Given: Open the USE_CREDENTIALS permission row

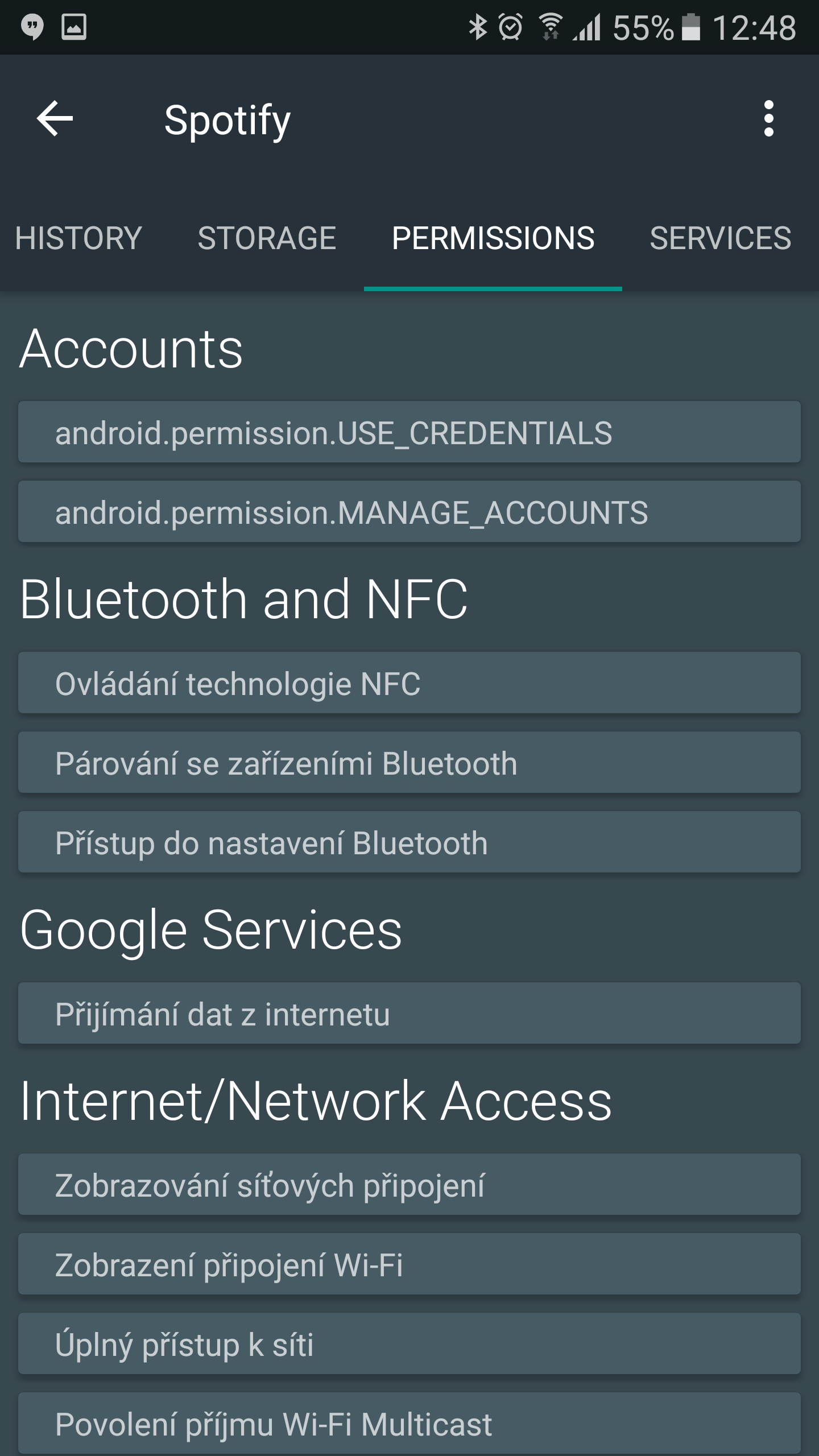Looking at the screenshot, I should point(409,432).
